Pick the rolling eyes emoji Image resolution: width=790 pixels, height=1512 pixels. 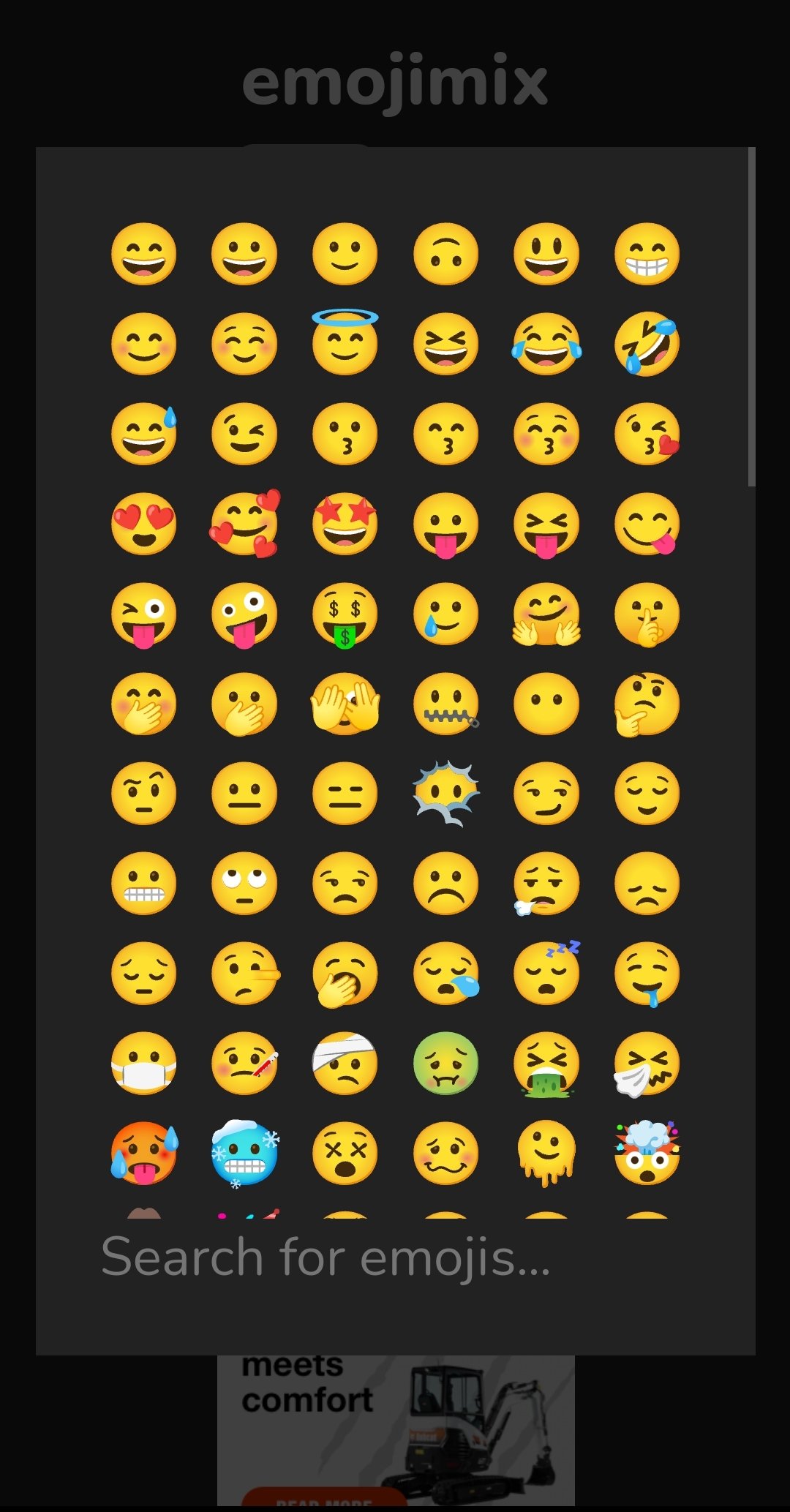[244, 884]
